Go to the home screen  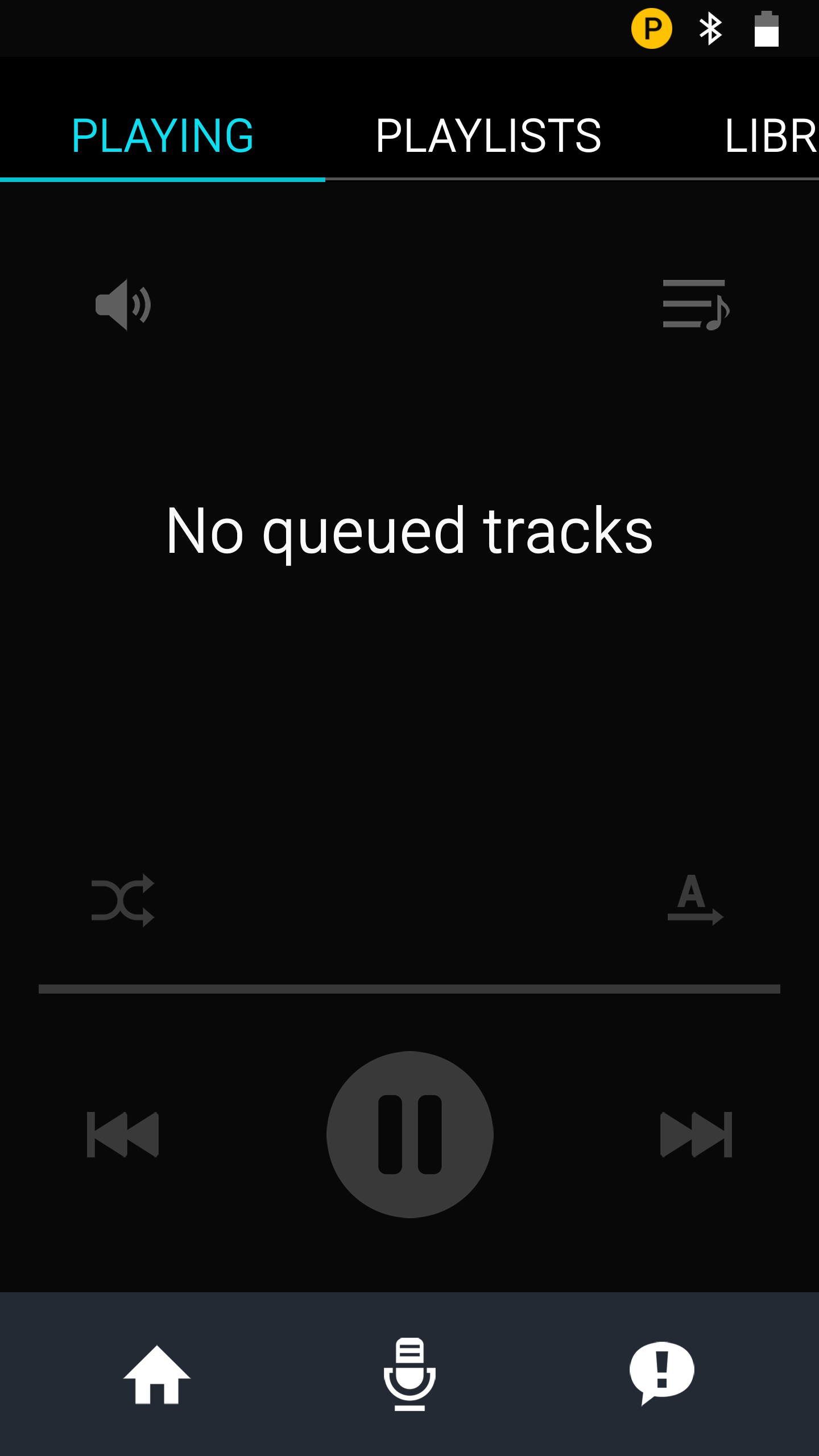(x=157, y=1374)
